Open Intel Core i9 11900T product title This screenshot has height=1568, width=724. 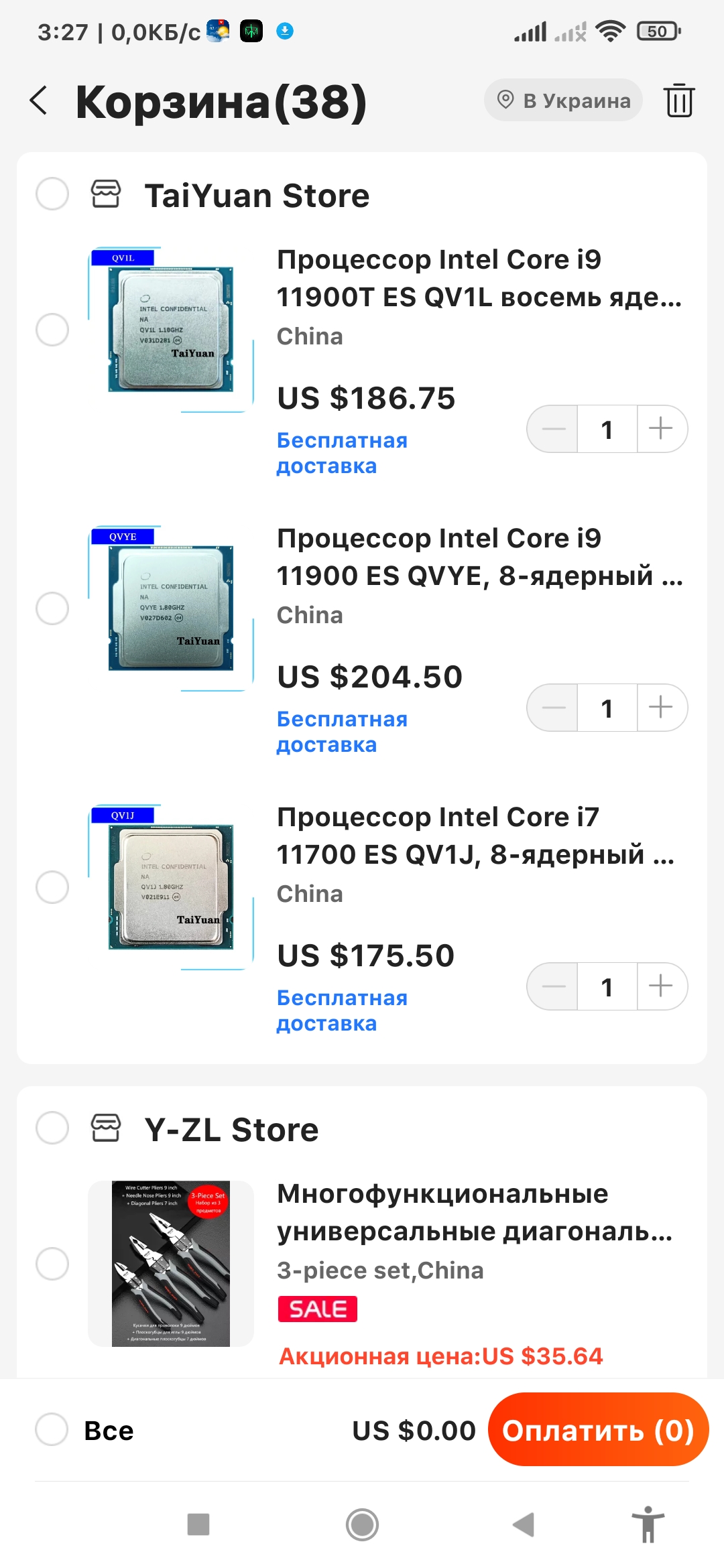click(479, 278)
